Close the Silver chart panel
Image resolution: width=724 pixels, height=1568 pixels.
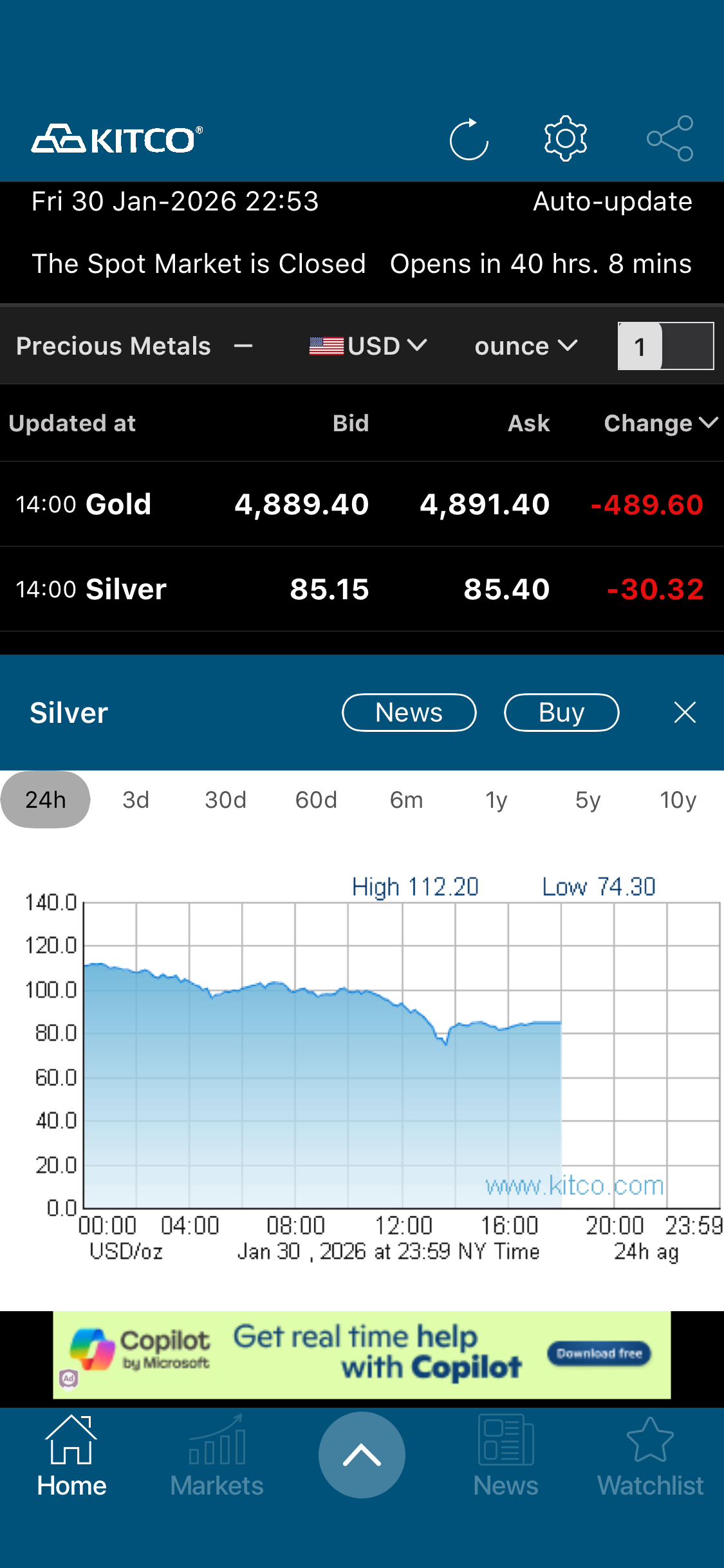pyautogui.click(x=685, y=713)
